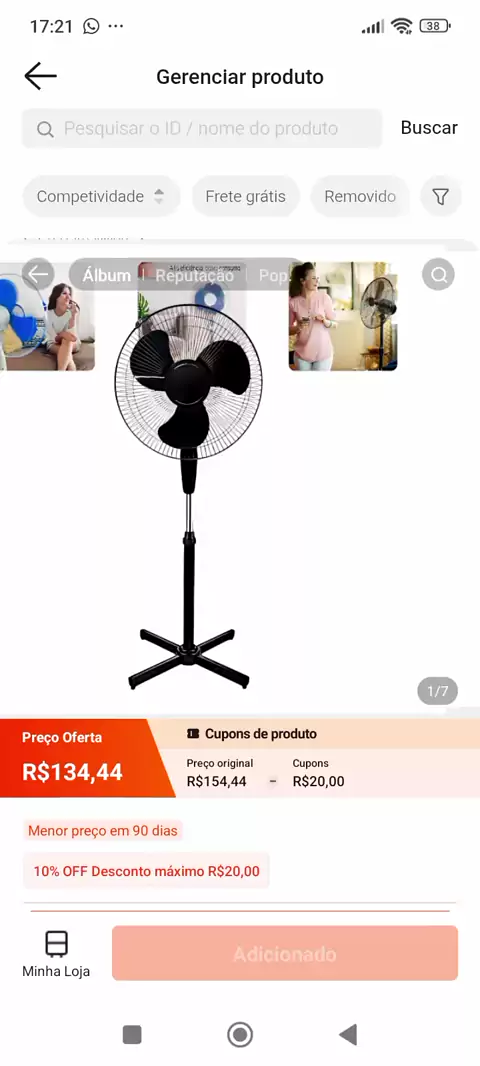Tap the Adicionado button
480x1066 pixels.
(x=285, y=953)
